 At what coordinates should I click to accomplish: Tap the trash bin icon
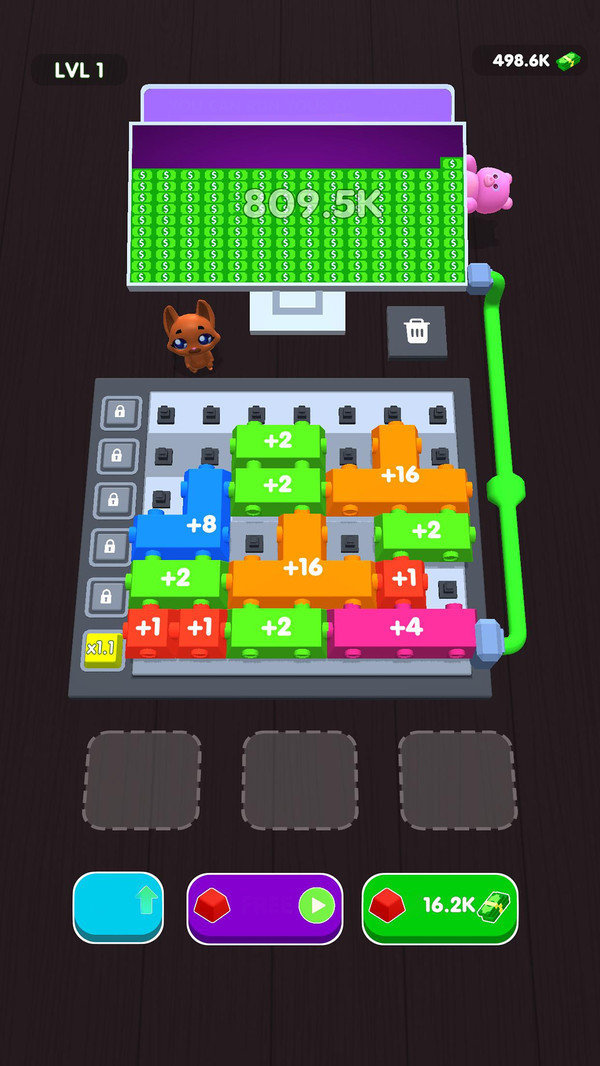click(x=417, y=332)
